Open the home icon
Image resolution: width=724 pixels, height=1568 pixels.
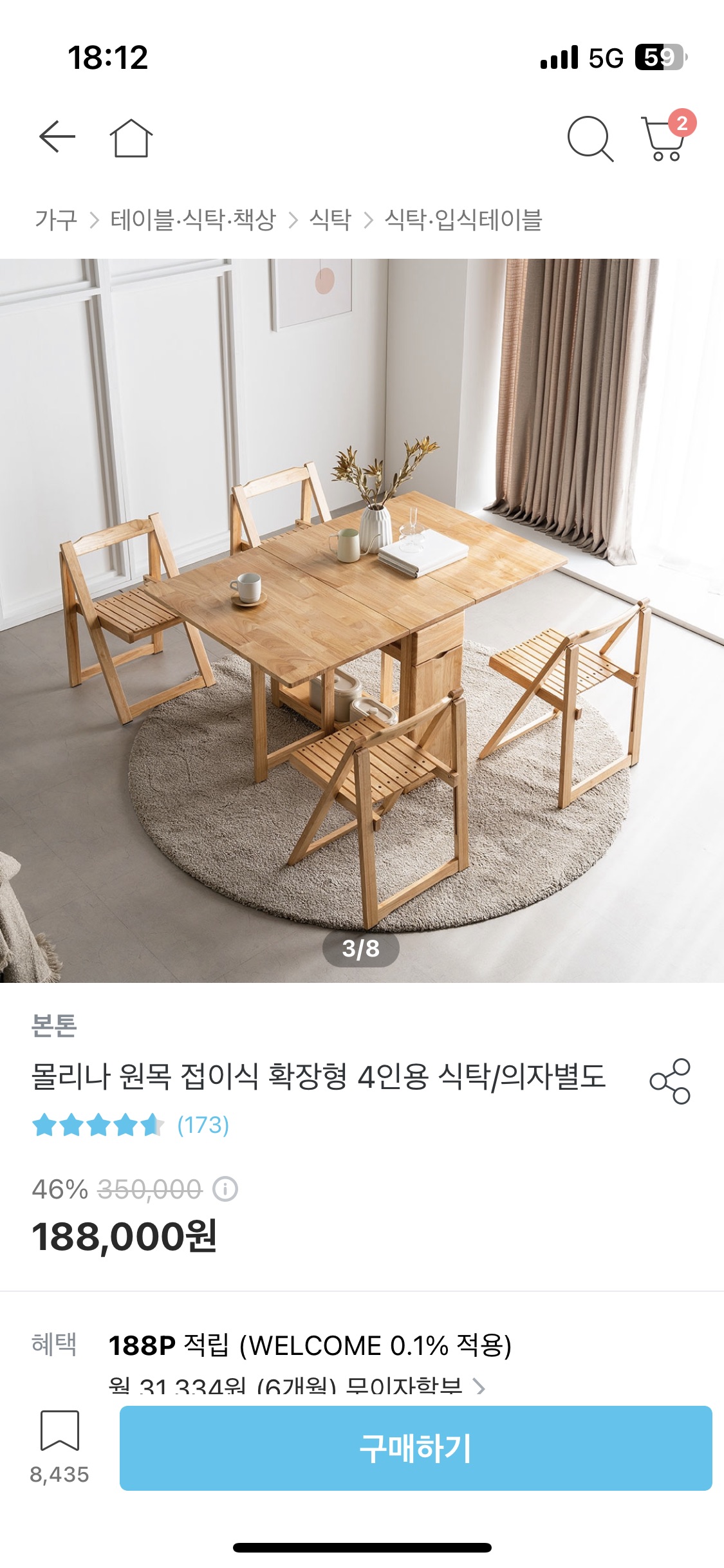pos(131,138)
